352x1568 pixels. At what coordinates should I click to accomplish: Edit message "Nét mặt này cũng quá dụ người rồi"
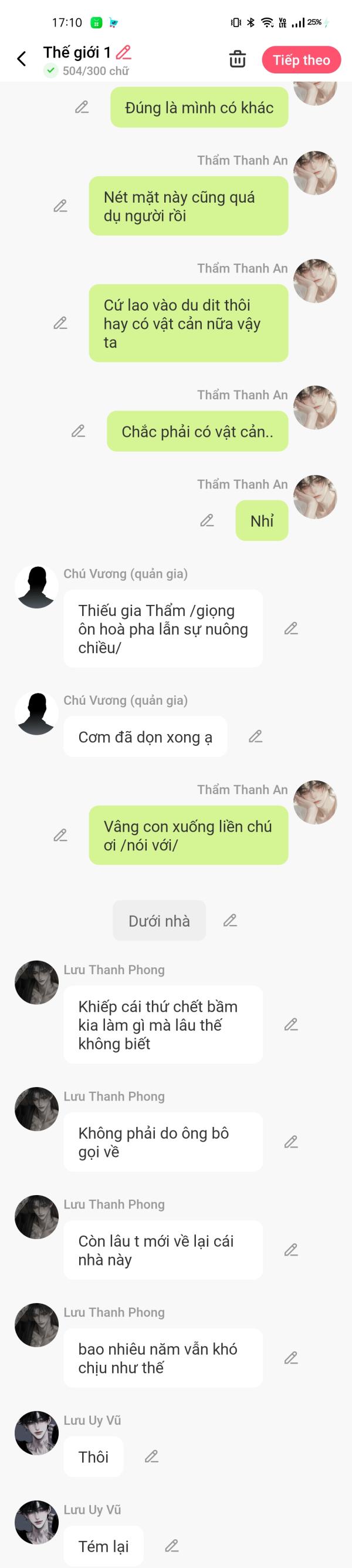coord(60,206)
